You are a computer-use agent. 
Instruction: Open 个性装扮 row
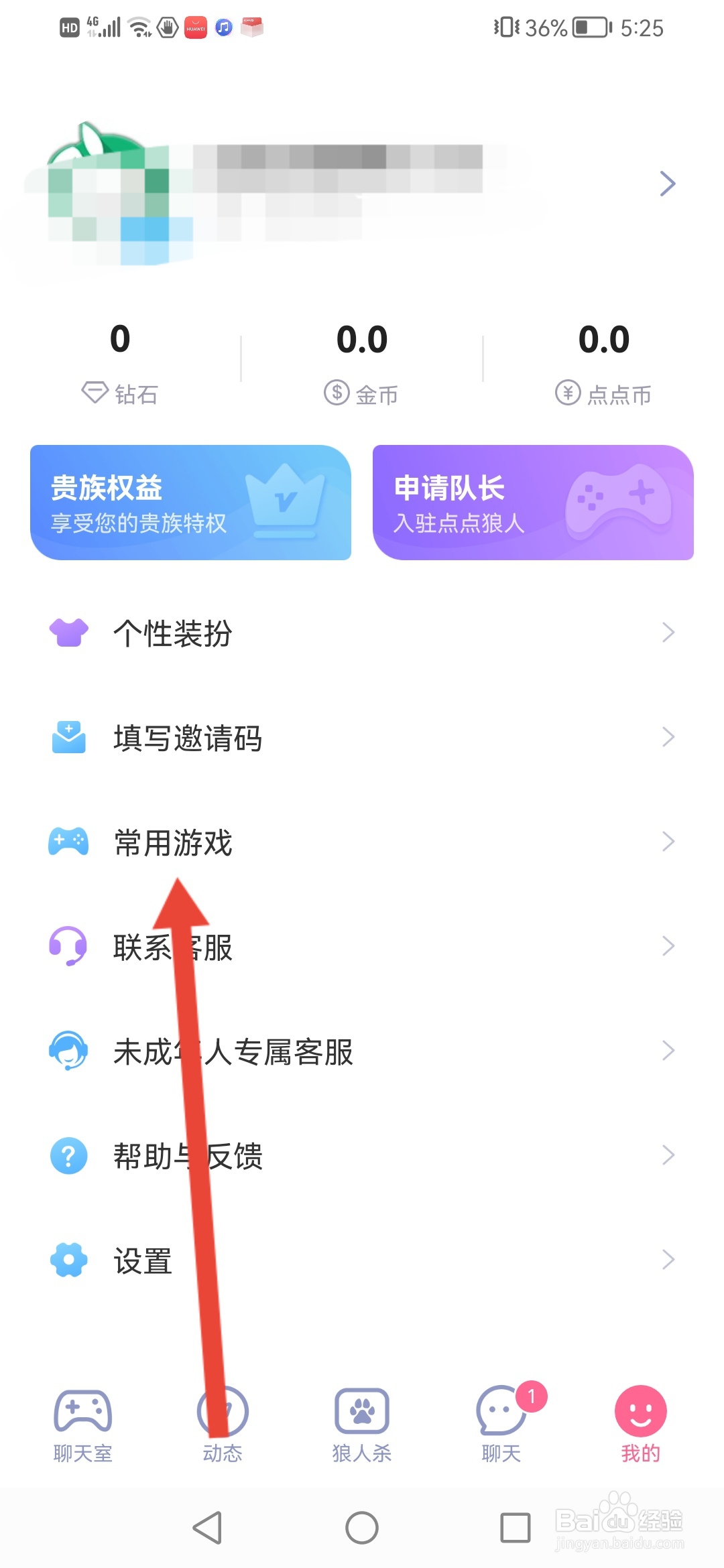tap(362, 633)
